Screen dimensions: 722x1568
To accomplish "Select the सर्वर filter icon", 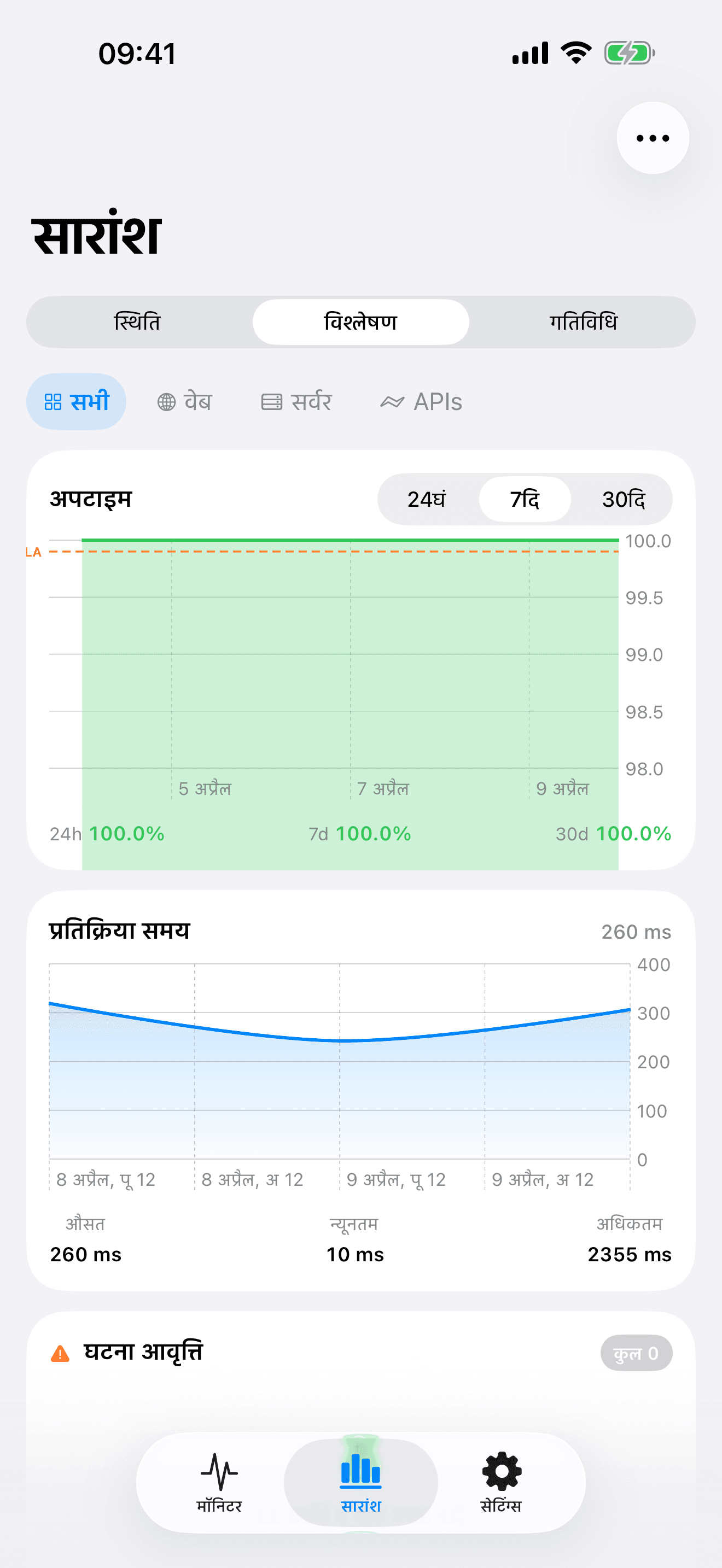I will tap(272, 401).
